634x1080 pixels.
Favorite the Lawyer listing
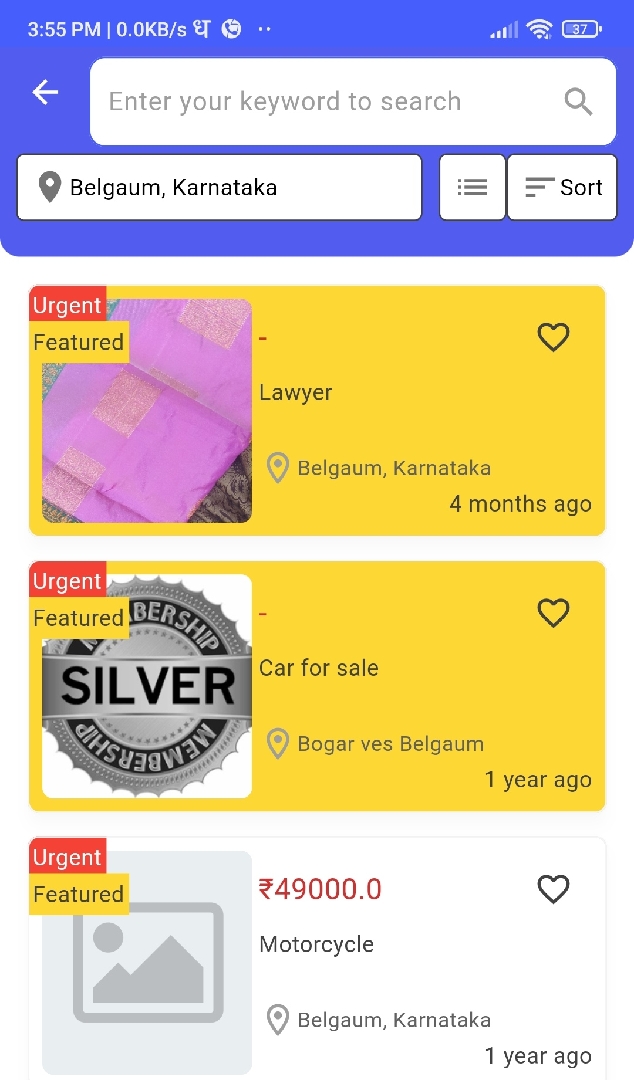click(x=553, y=338)
